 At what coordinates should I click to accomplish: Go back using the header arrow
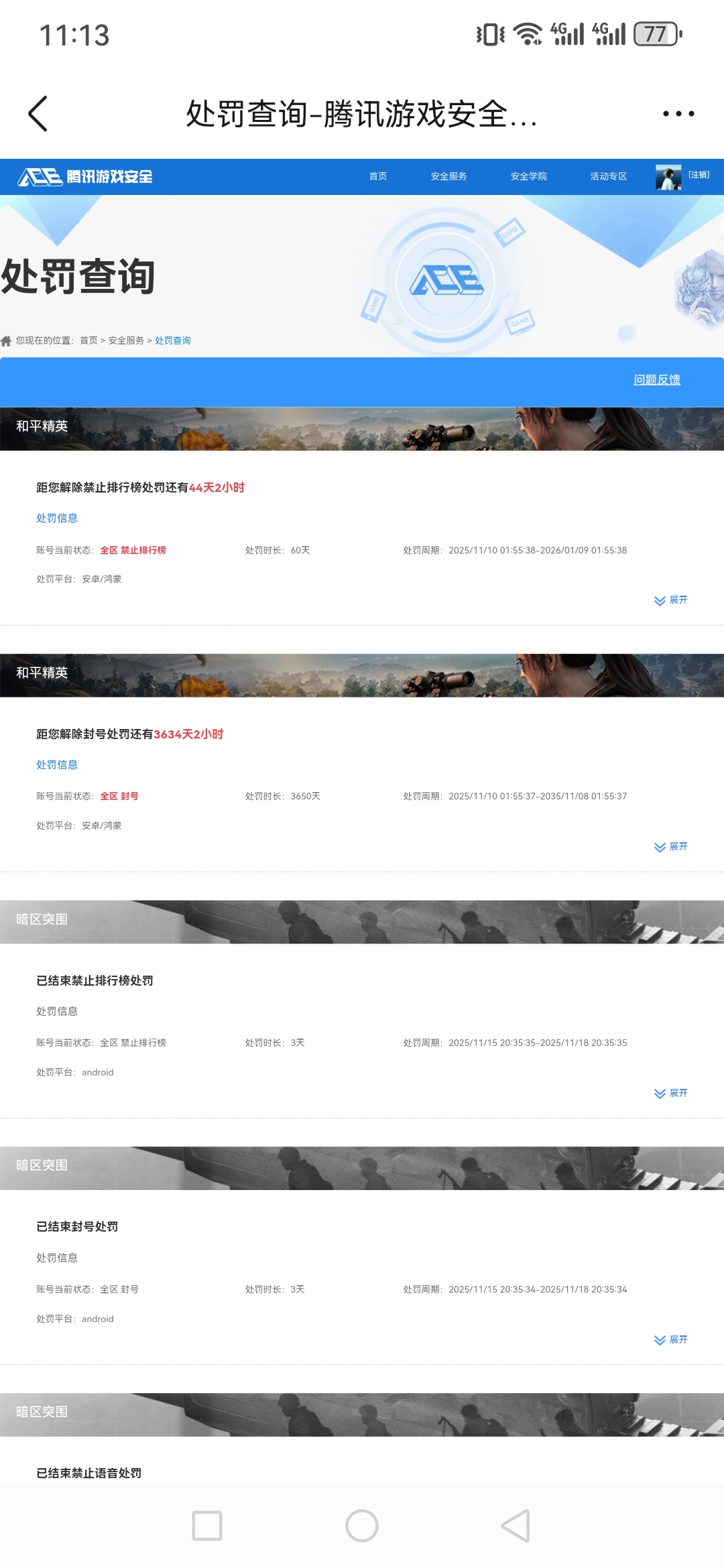click(x=38, y=114)
